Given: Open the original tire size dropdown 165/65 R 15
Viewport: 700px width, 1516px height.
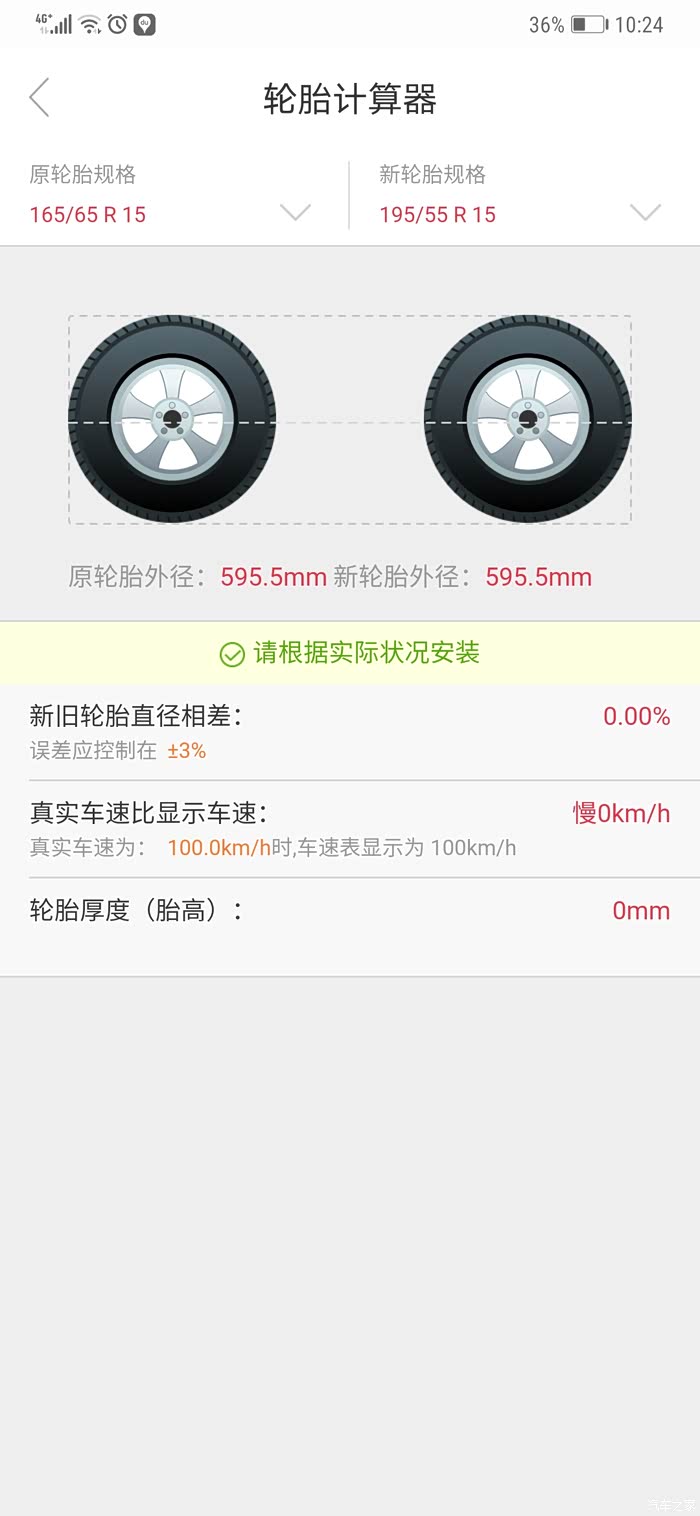Looking at the screenshot, I should click(x=294, y=212).
